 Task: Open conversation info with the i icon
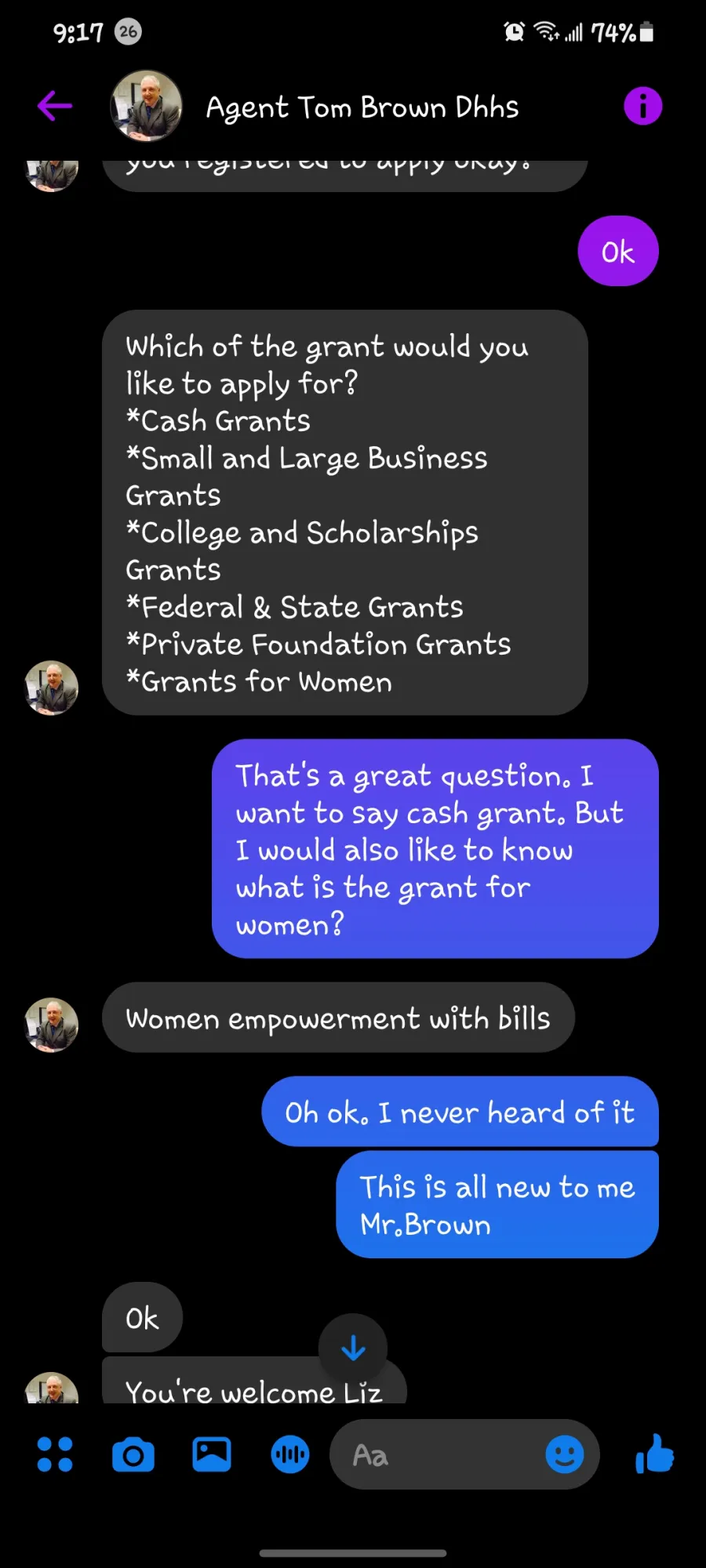pos(642,106)
